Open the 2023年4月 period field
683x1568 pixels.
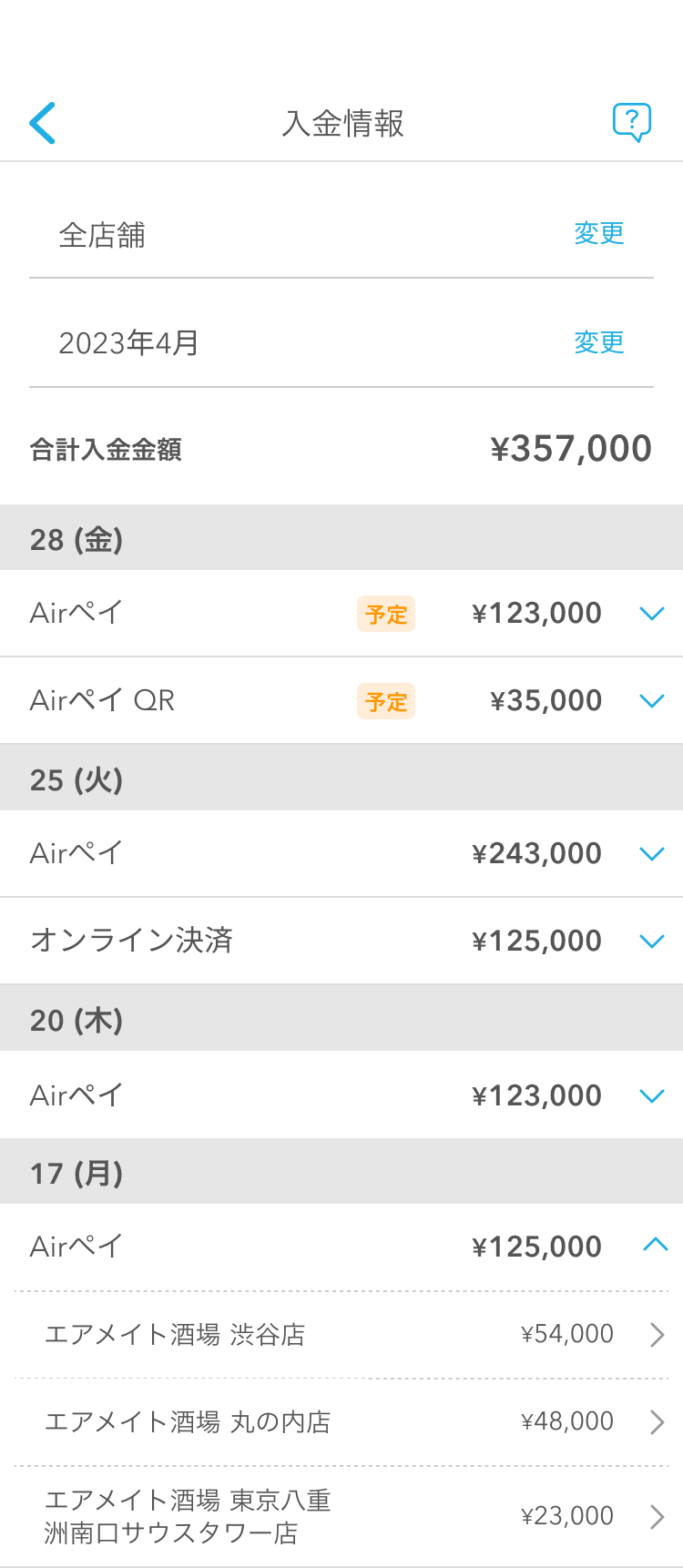pyautogui.click(x=273, y=343)
